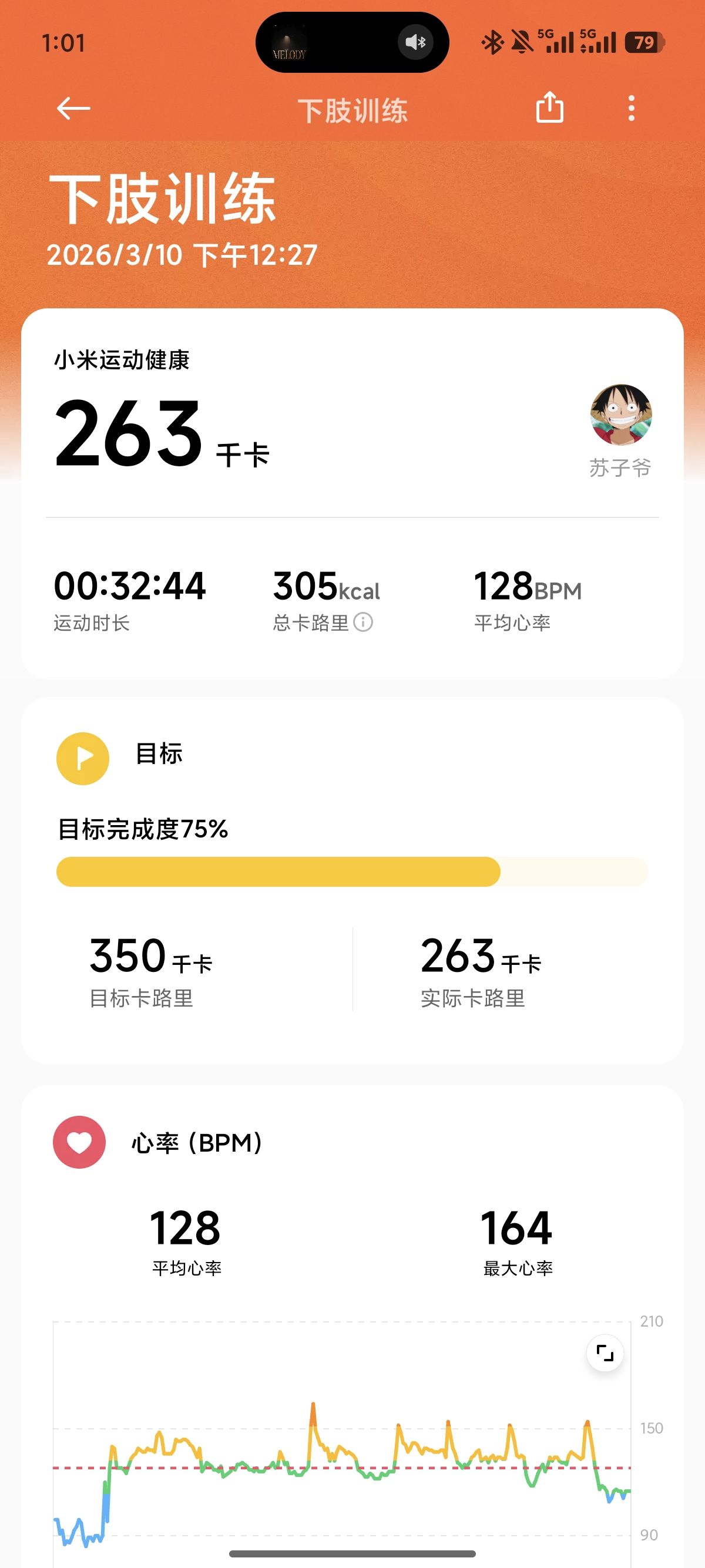Screen dimensions: 705x1568
Task: Open the 苏子爷 profile avatar
Action: pyautogui.click(x=621, y=415)
